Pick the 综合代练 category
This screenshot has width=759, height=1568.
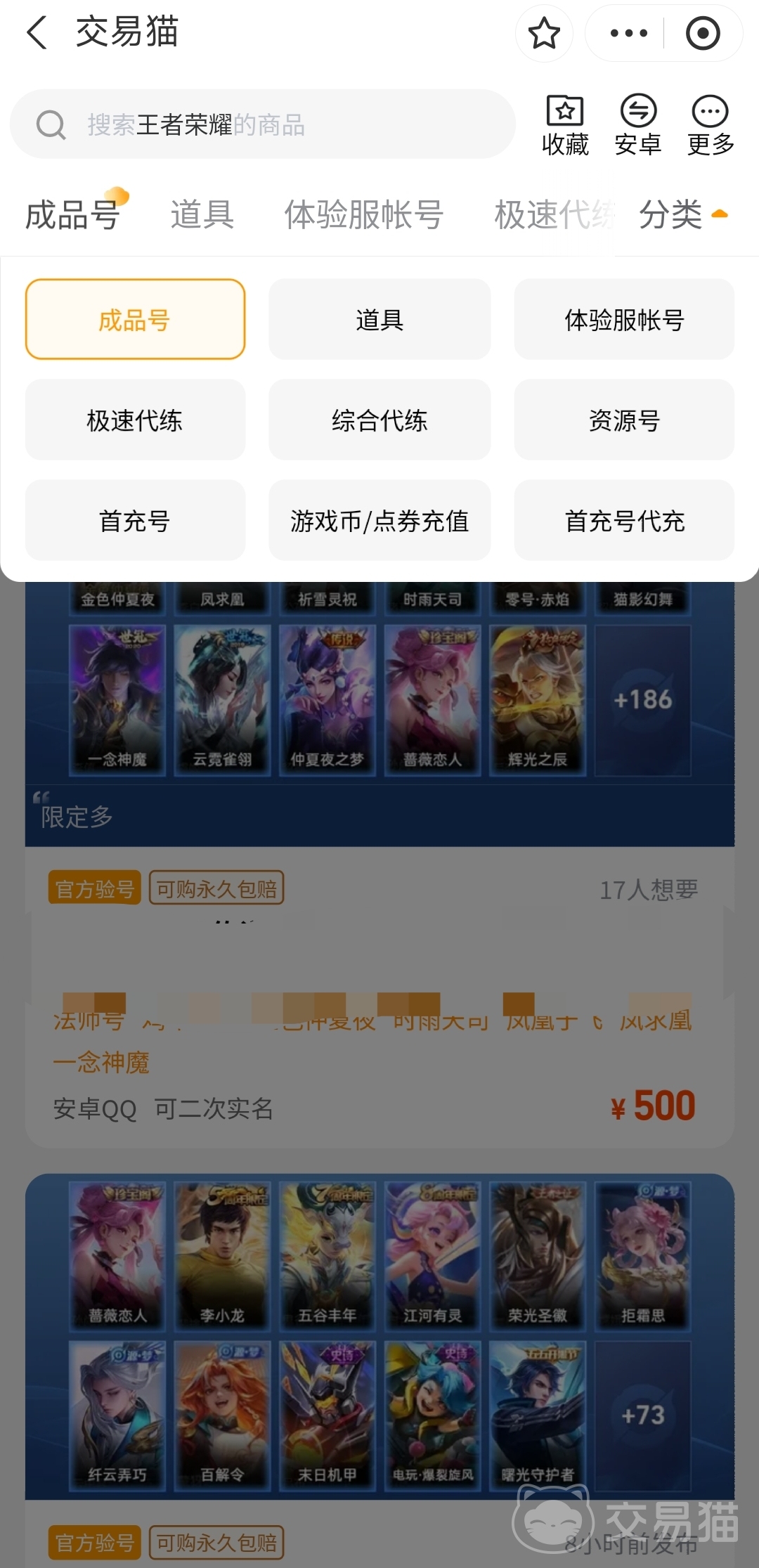(x=379, y=420)
